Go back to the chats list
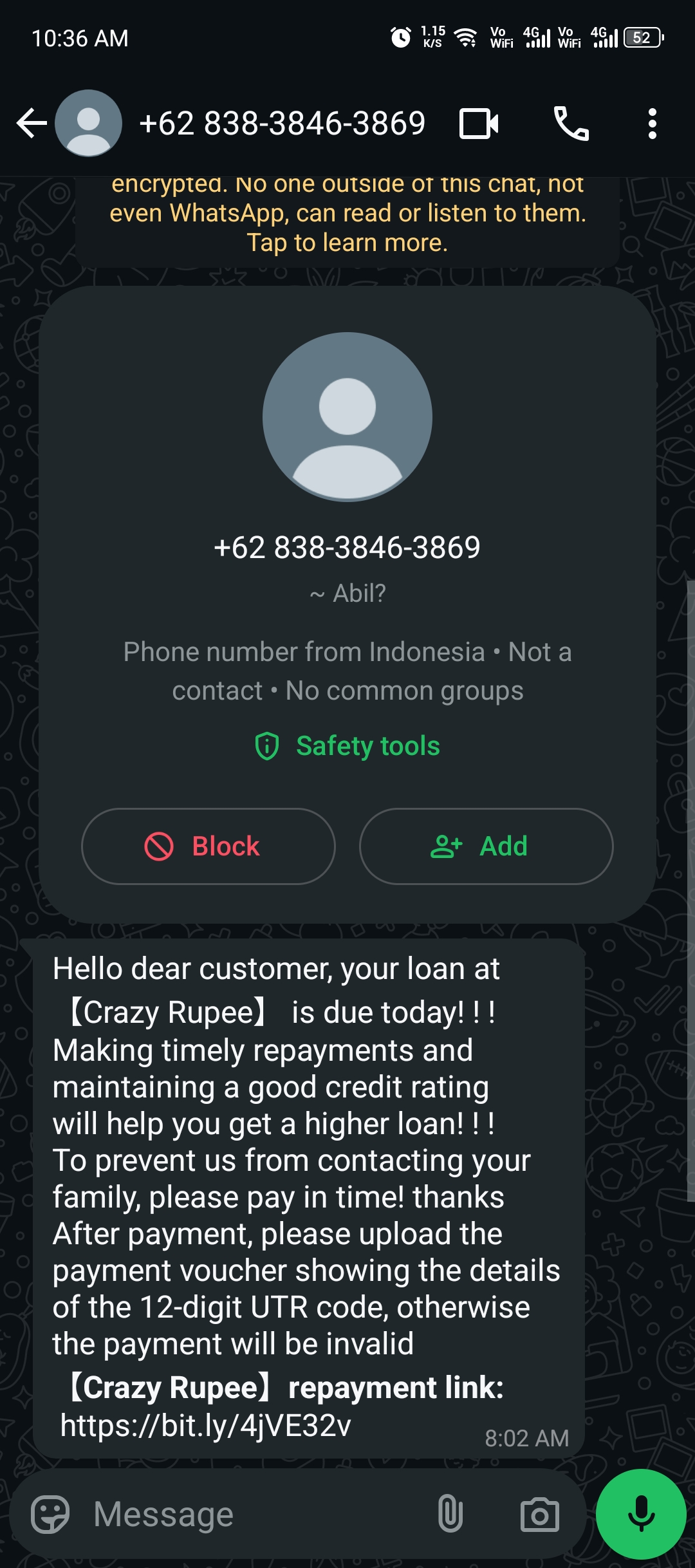 31,123
